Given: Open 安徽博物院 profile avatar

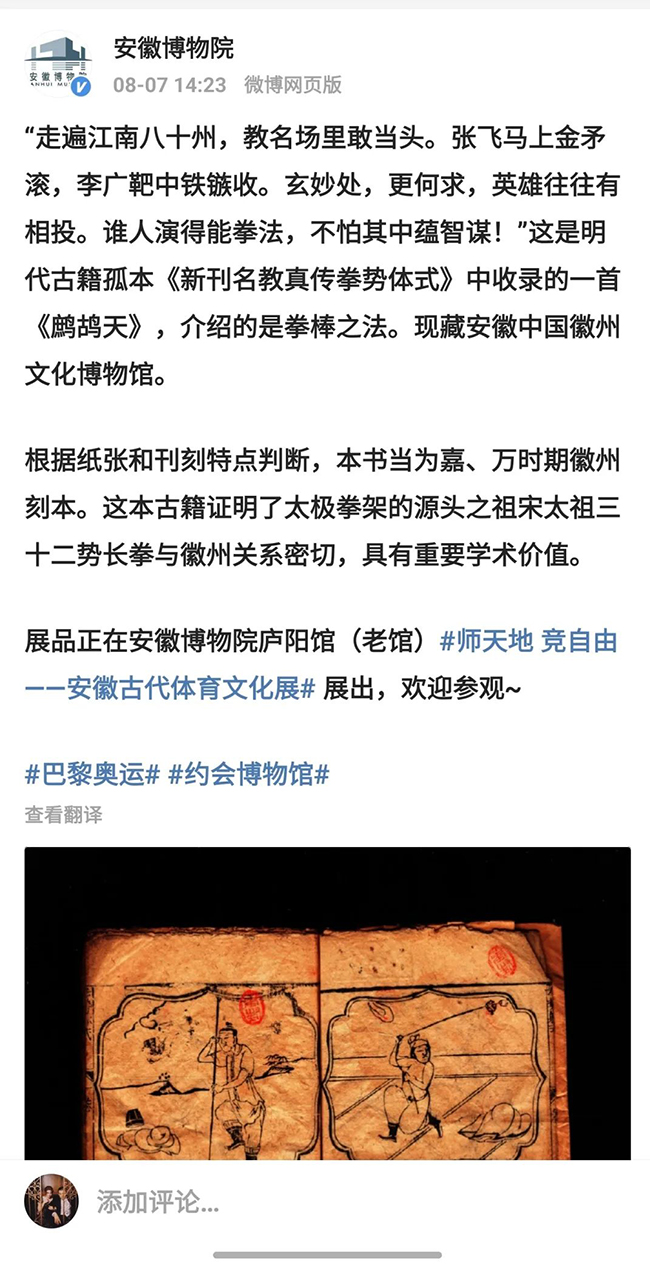Looking at the screenshot, I should pos(58,64).
